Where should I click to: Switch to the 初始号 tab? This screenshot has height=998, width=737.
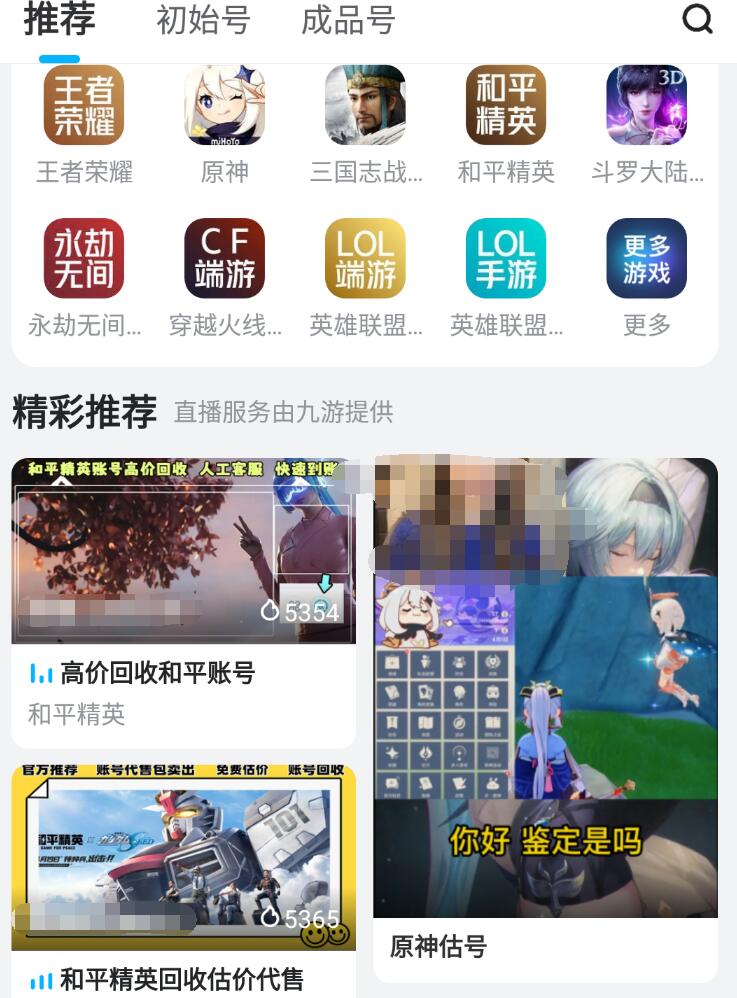(x=203, y=20)
